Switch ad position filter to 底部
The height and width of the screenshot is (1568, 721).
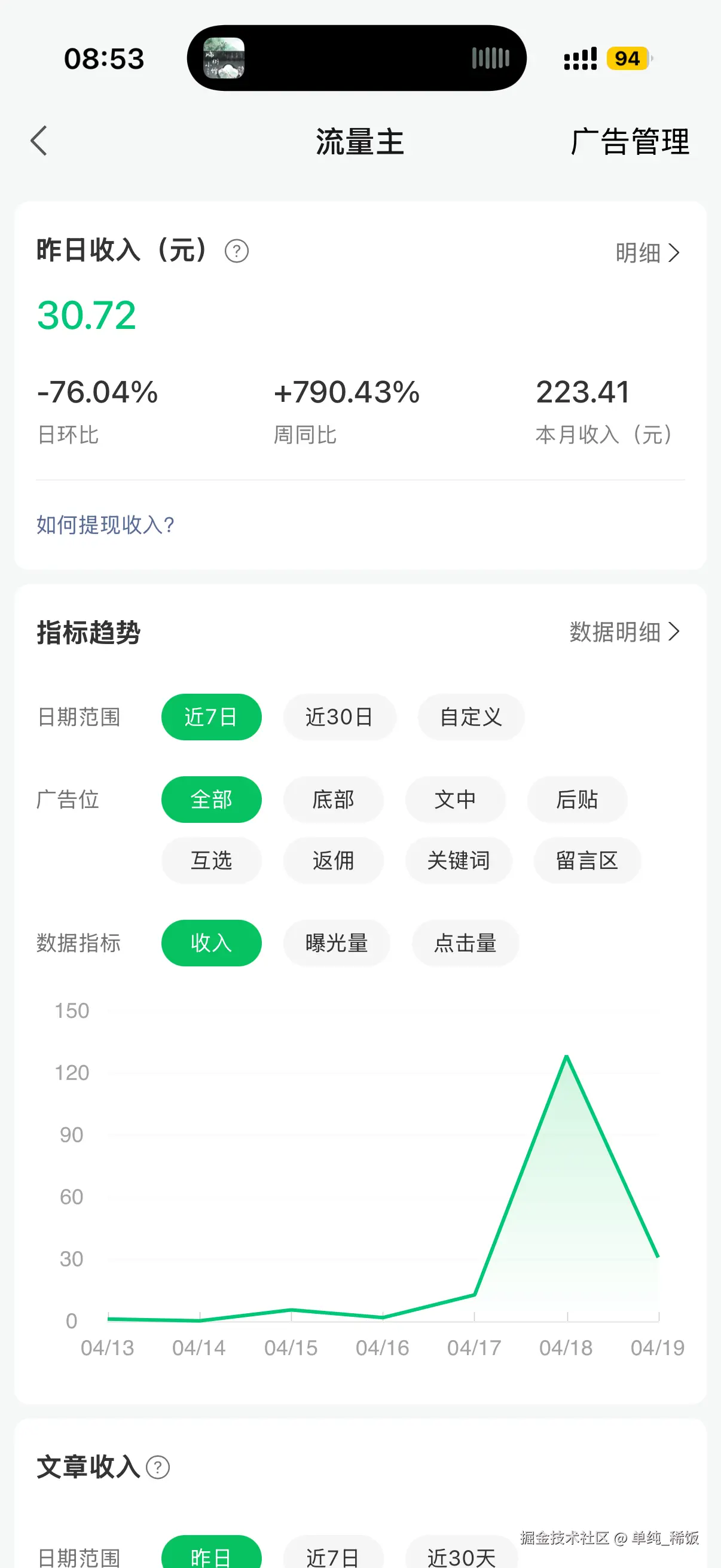point(334,800)
